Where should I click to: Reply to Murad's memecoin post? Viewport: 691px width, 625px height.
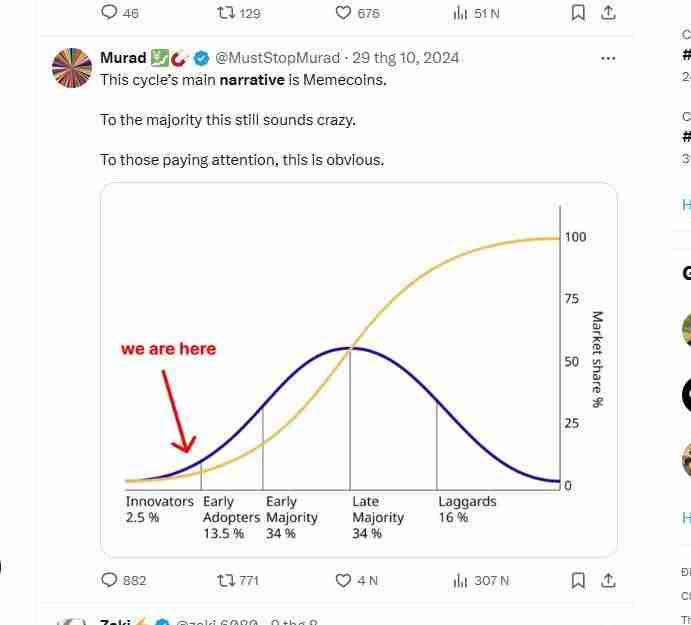[110, 580]
